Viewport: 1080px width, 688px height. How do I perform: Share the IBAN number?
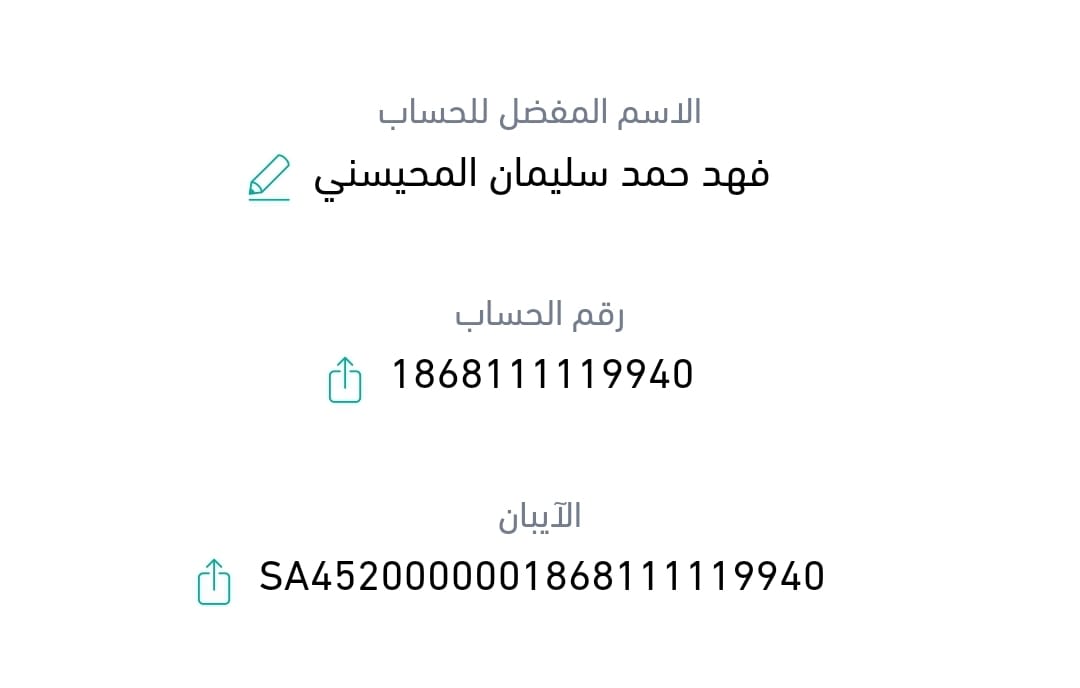tap(214, 581)
